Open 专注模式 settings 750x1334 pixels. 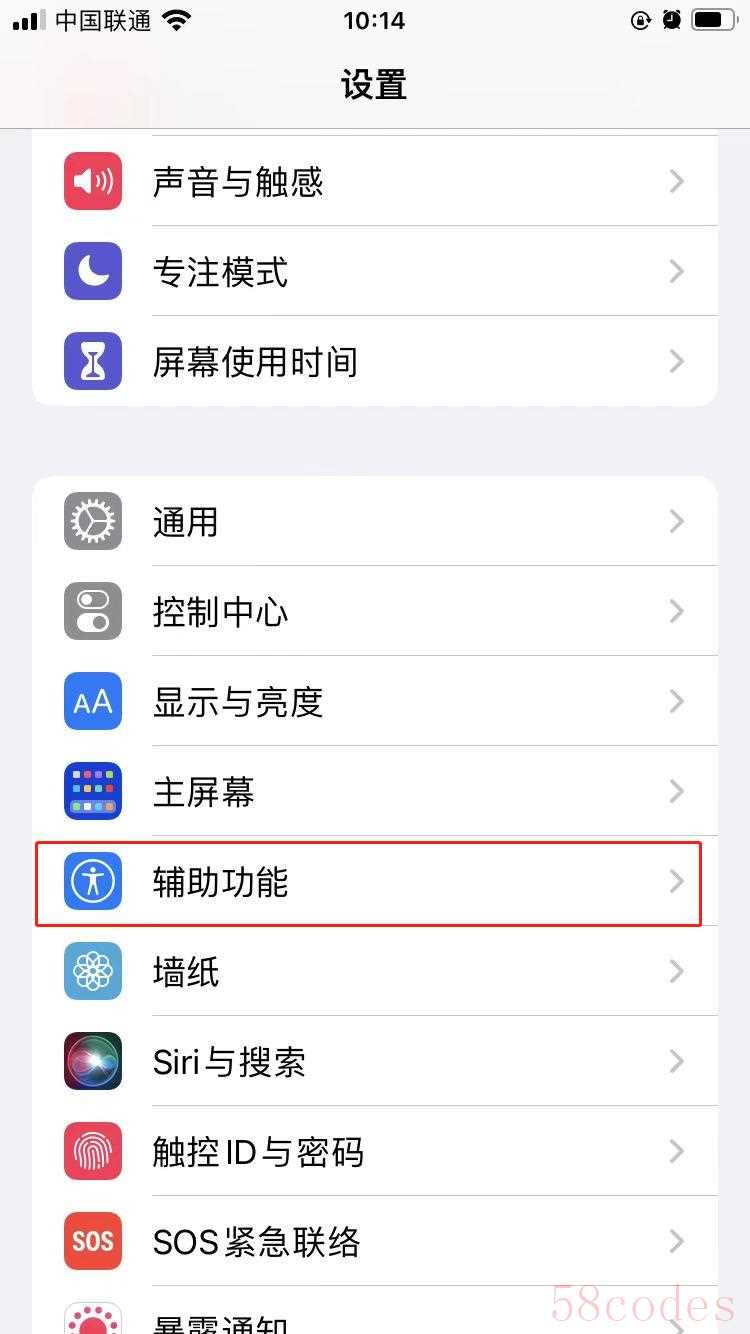[375, 271]
